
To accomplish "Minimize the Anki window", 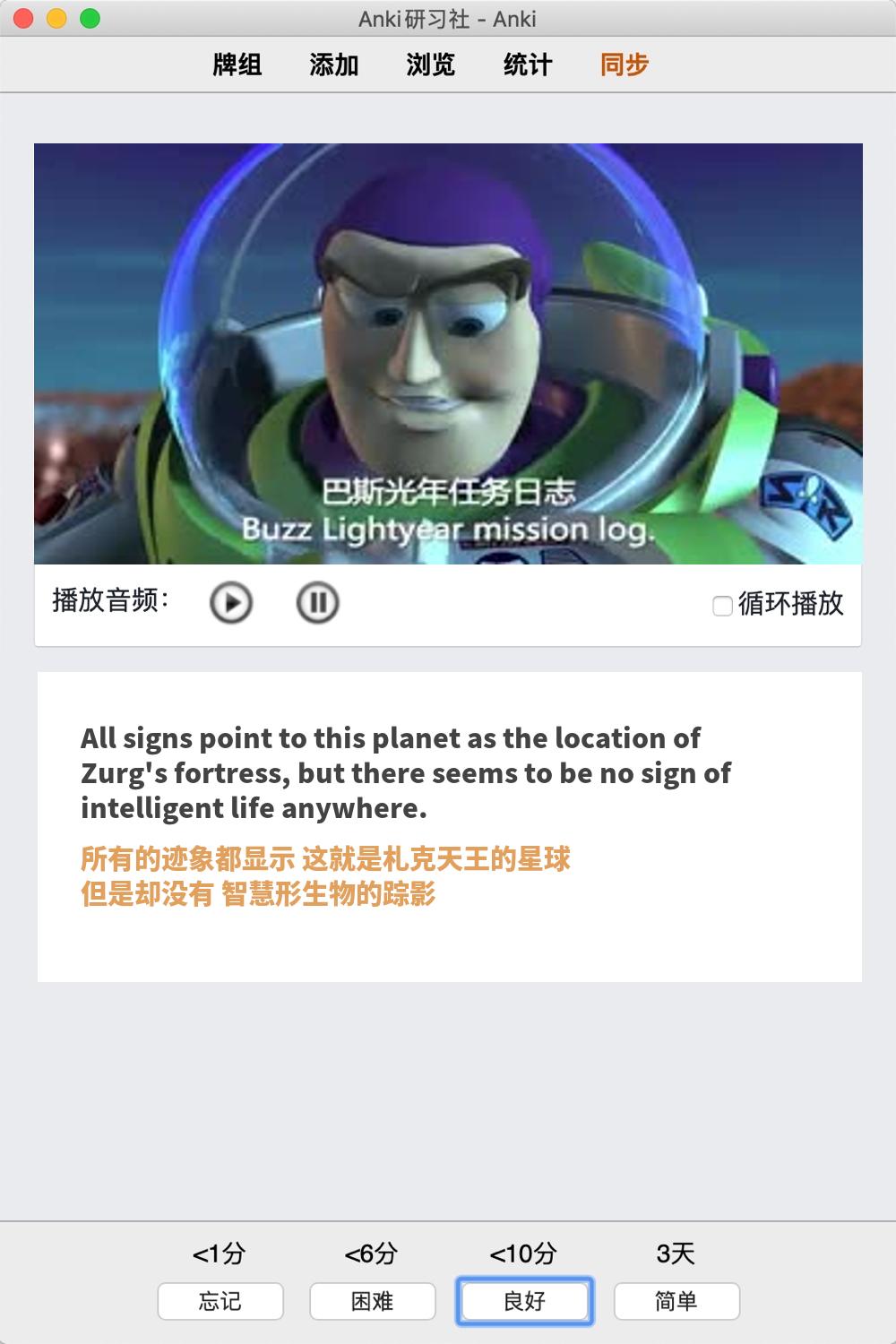I will coord(56,18).
